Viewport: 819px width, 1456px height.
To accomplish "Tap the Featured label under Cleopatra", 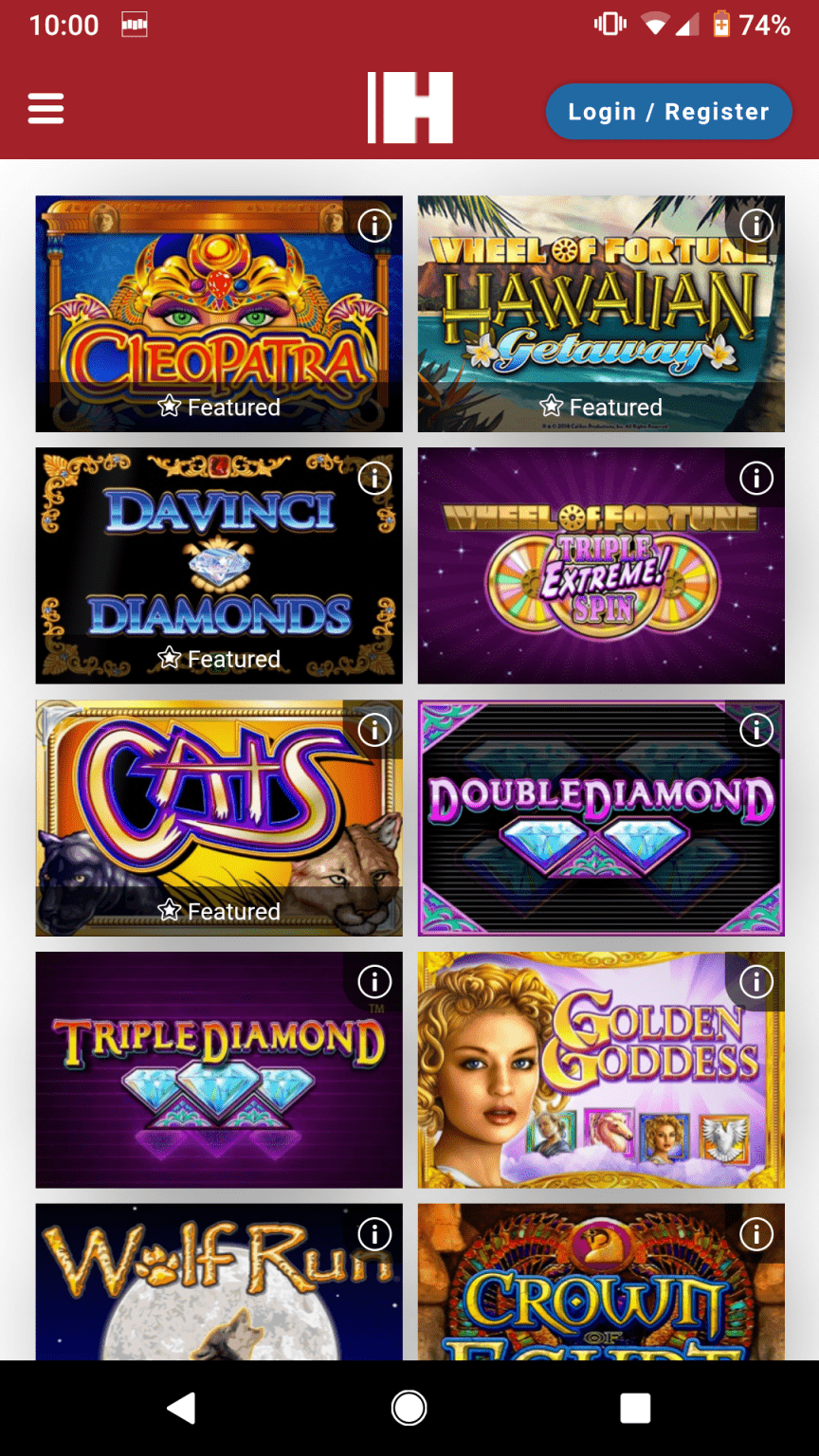I will pos(219,408).
